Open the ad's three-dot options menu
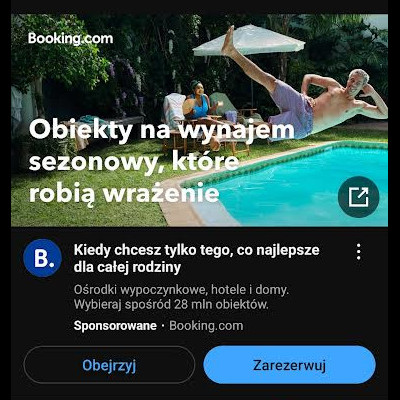The width and height of the screenshot is (400, 400). (359, 252)
